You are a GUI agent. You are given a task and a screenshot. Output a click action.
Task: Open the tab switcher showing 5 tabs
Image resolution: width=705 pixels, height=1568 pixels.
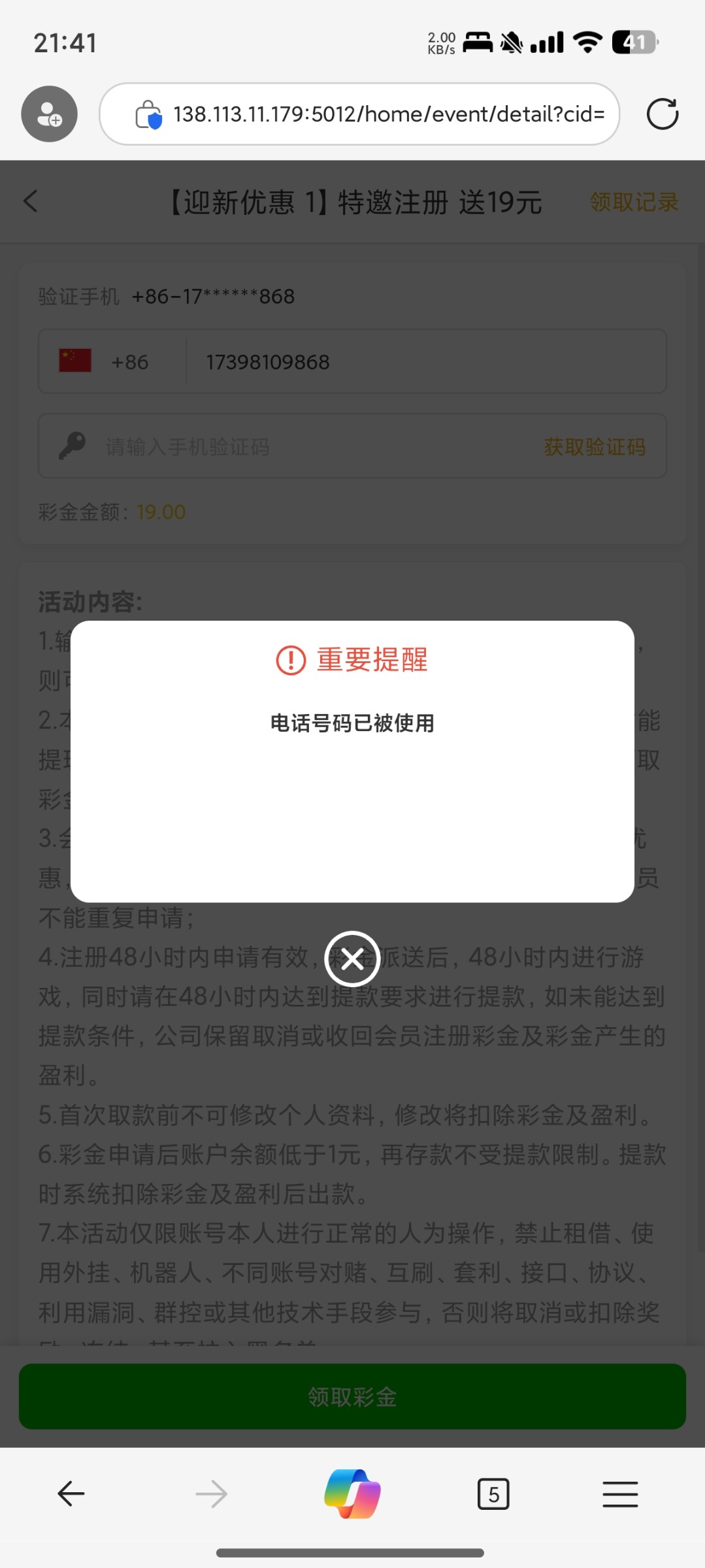[493, 1494]
